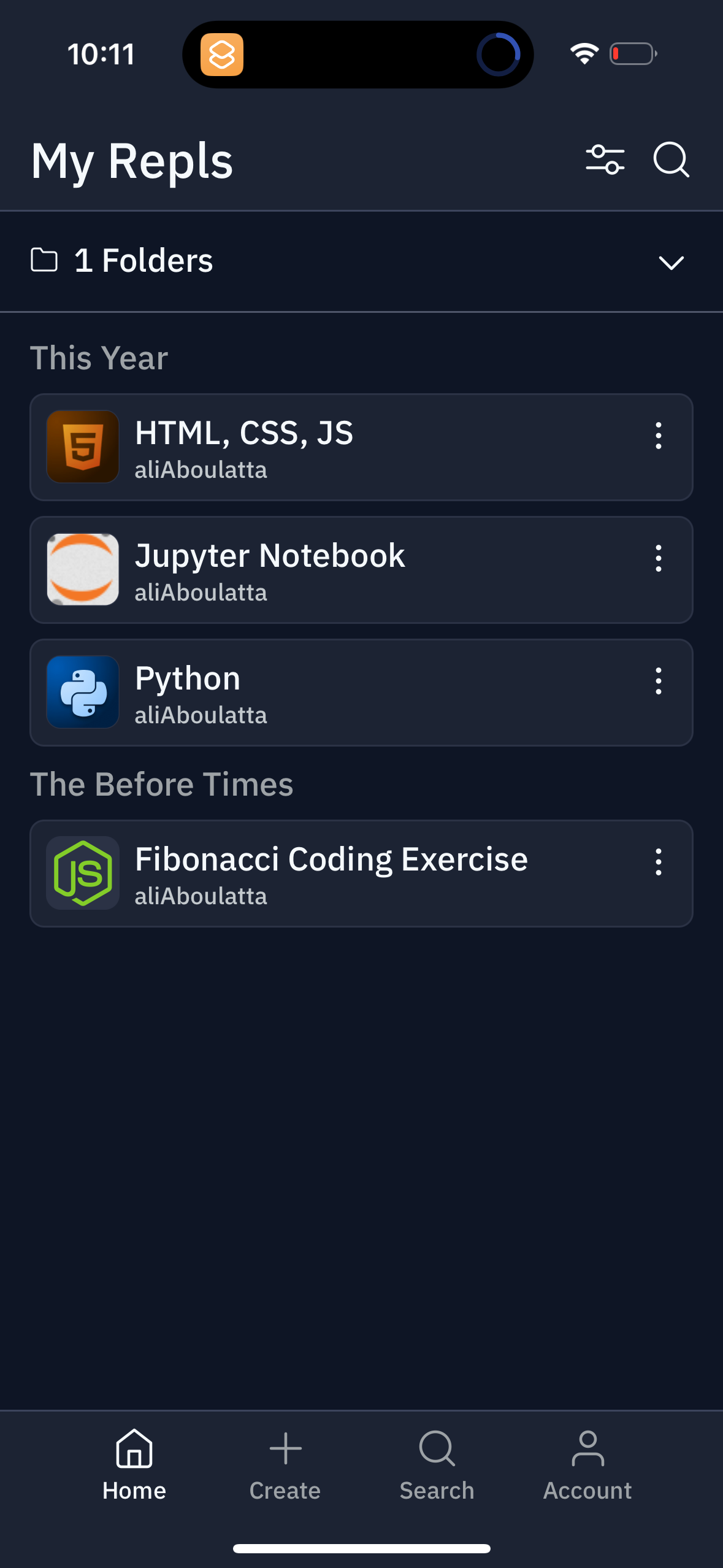Open the Python repl options menu
The height and width of the screenshot is (1568, 723).
[659, 681]
